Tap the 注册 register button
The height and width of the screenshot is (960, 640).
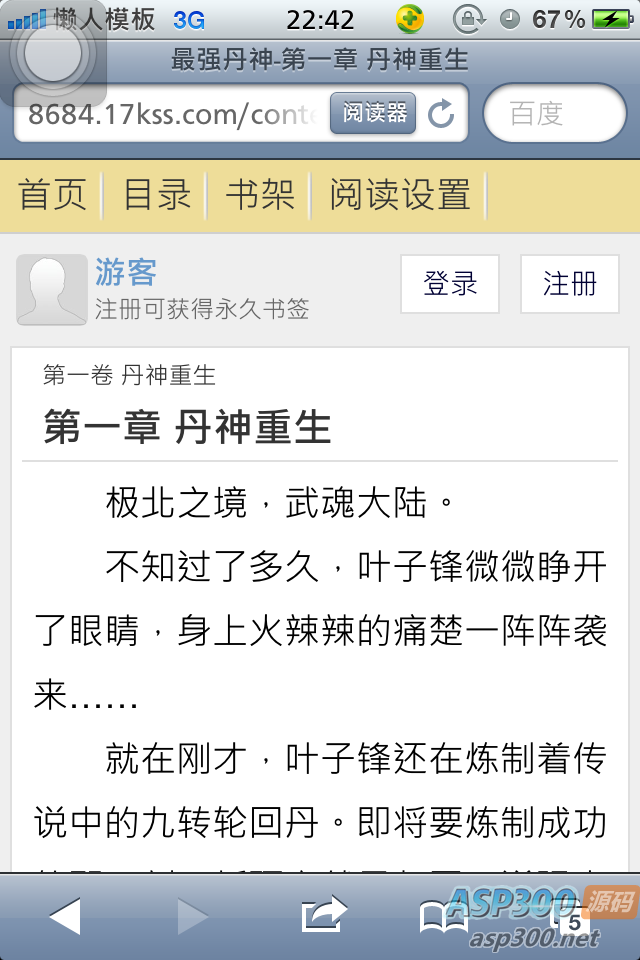[x=569, y=284]
